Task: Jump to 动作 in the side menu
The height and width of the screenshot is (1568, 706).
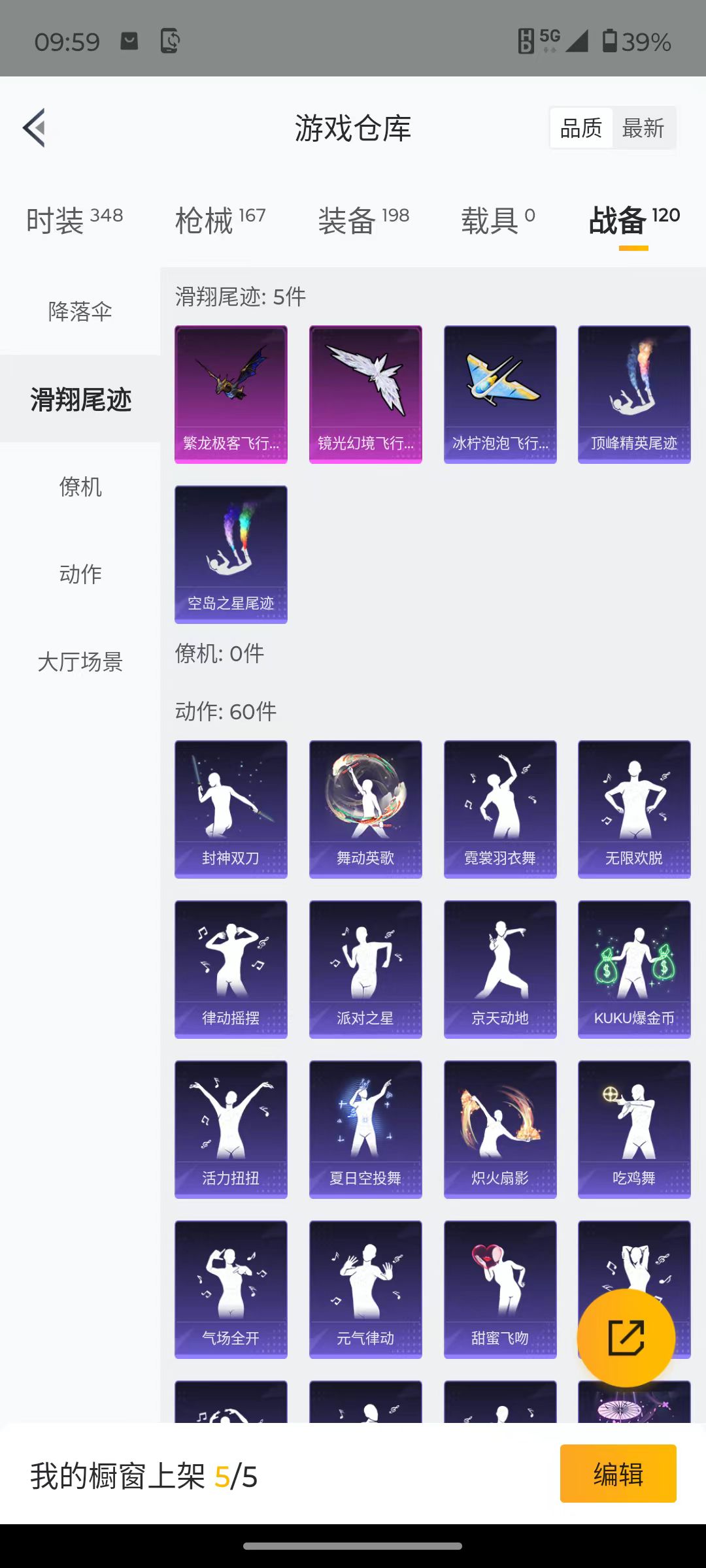Action: (x=80, y=574)
